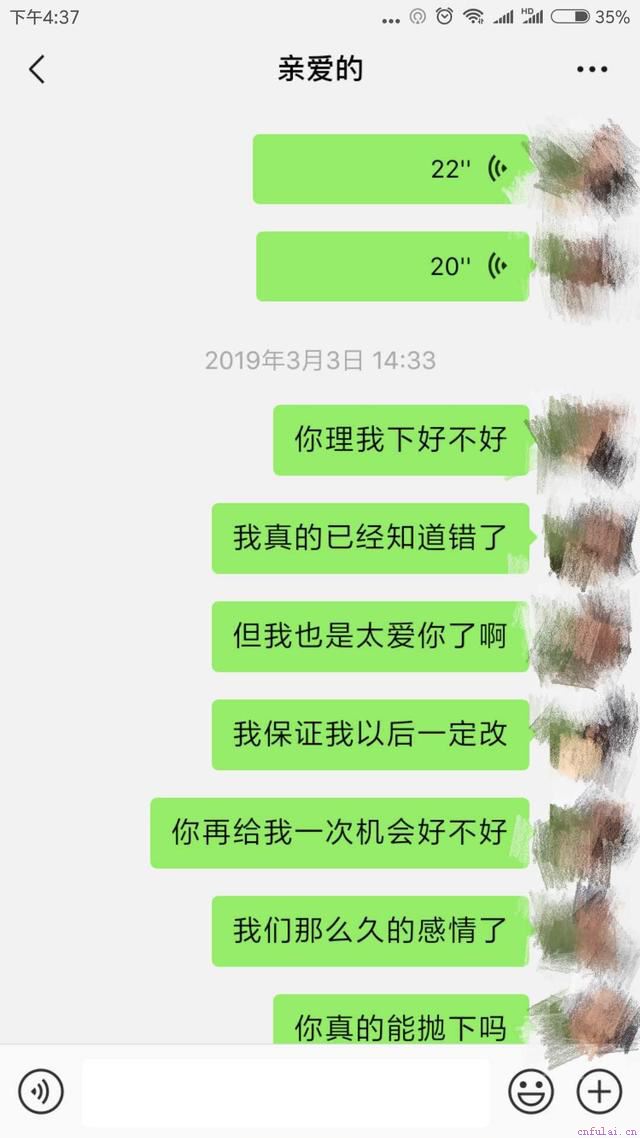Play the 20'' voice message
This screenshot has height=1138, width=640.
point(392,266)
